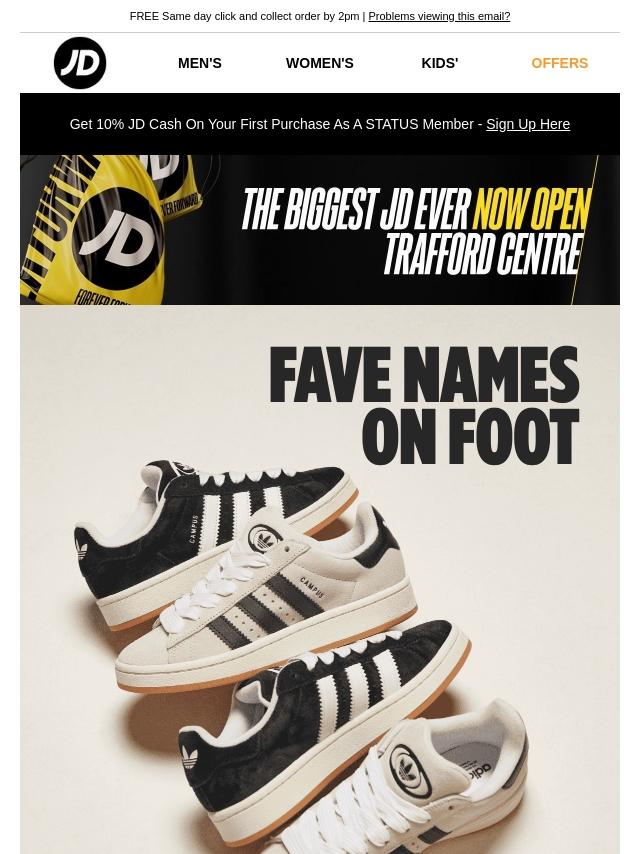
Task: Open the MEN'S section
Action: (200, 63)
